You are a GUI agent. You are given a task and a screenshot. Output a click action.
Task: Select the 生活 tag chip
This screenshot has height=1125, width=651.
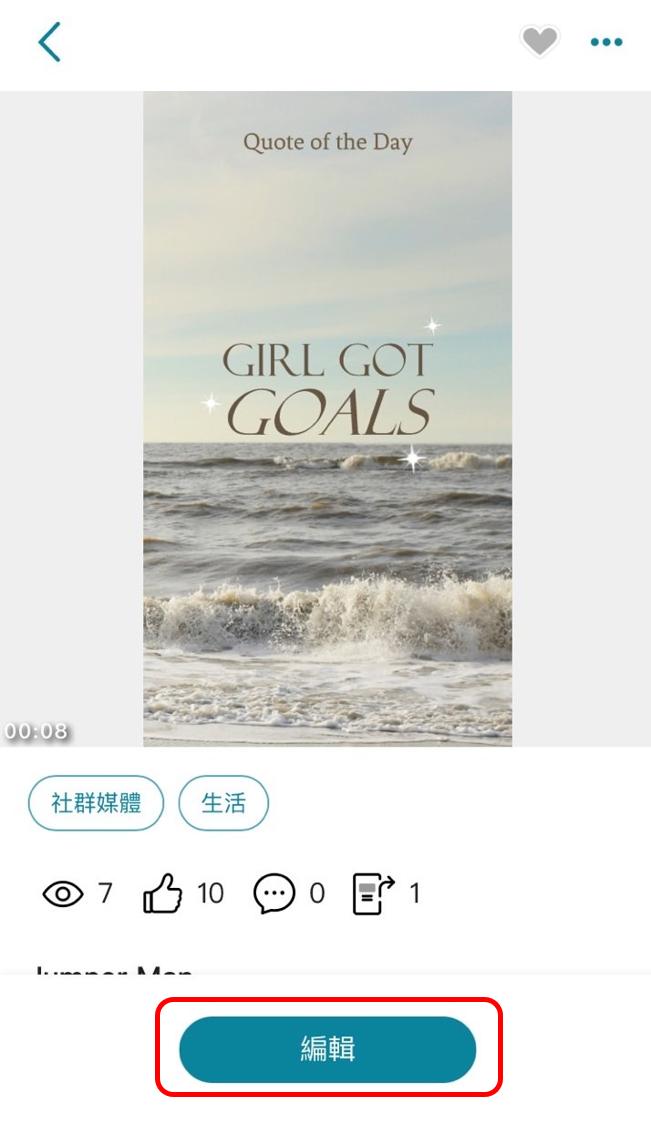[223, 803]
